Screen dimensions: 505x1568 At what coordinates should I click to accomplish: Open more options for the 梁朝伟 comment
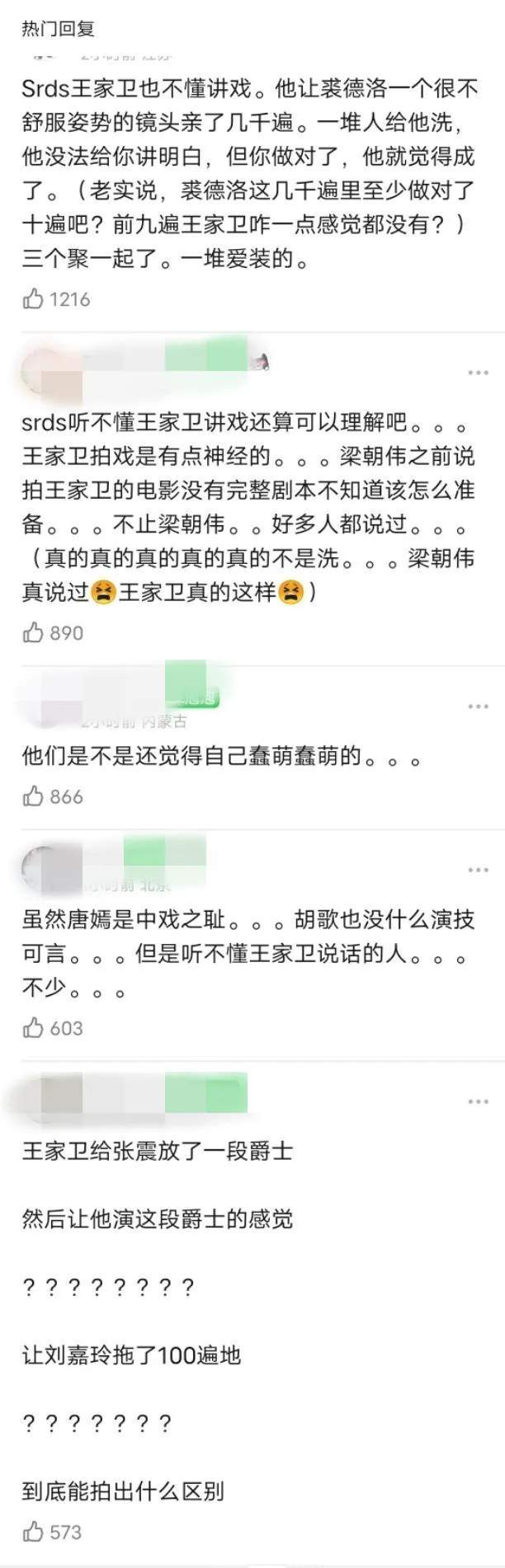(x=478, y=373)
